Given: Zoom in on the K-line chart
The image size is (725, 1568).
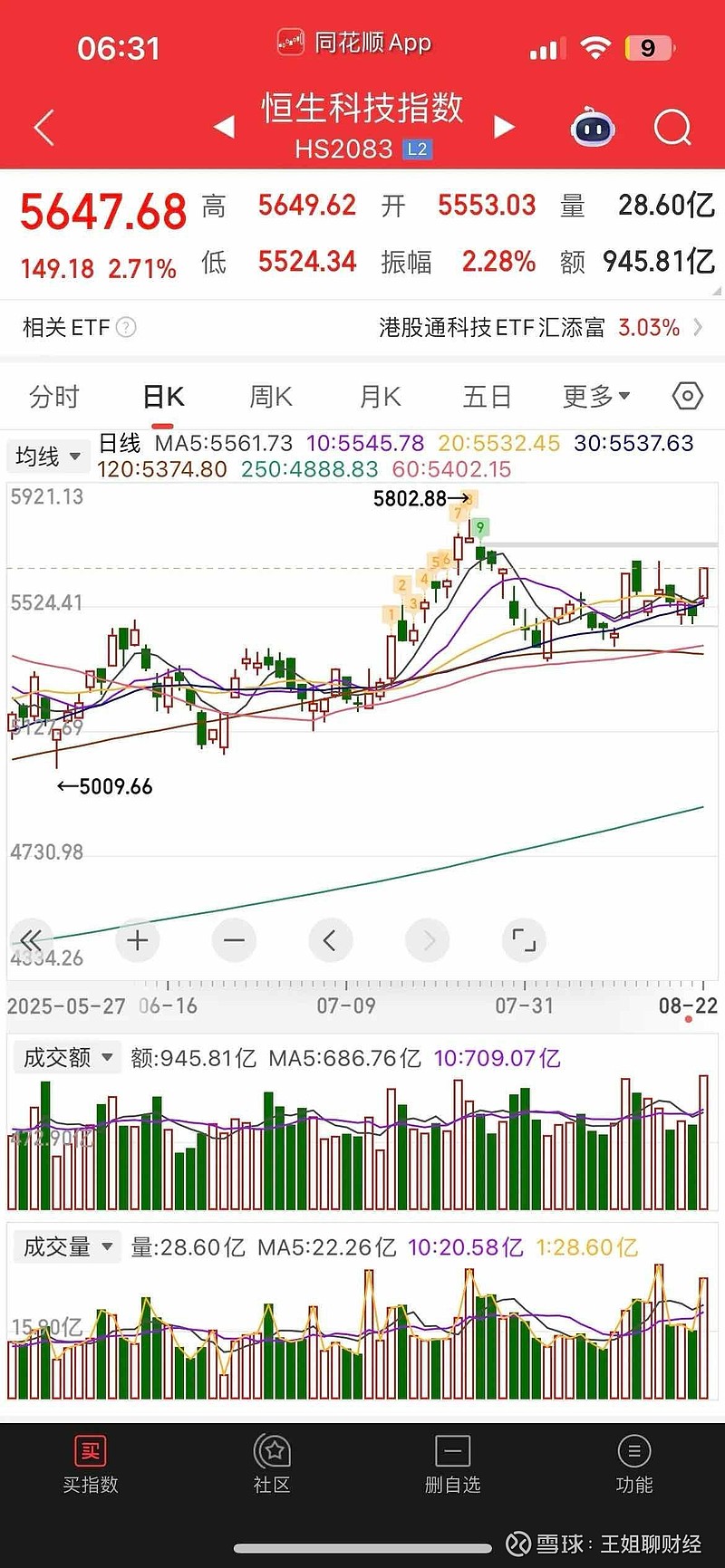Looking at the screenshot, I should point(137,940).
